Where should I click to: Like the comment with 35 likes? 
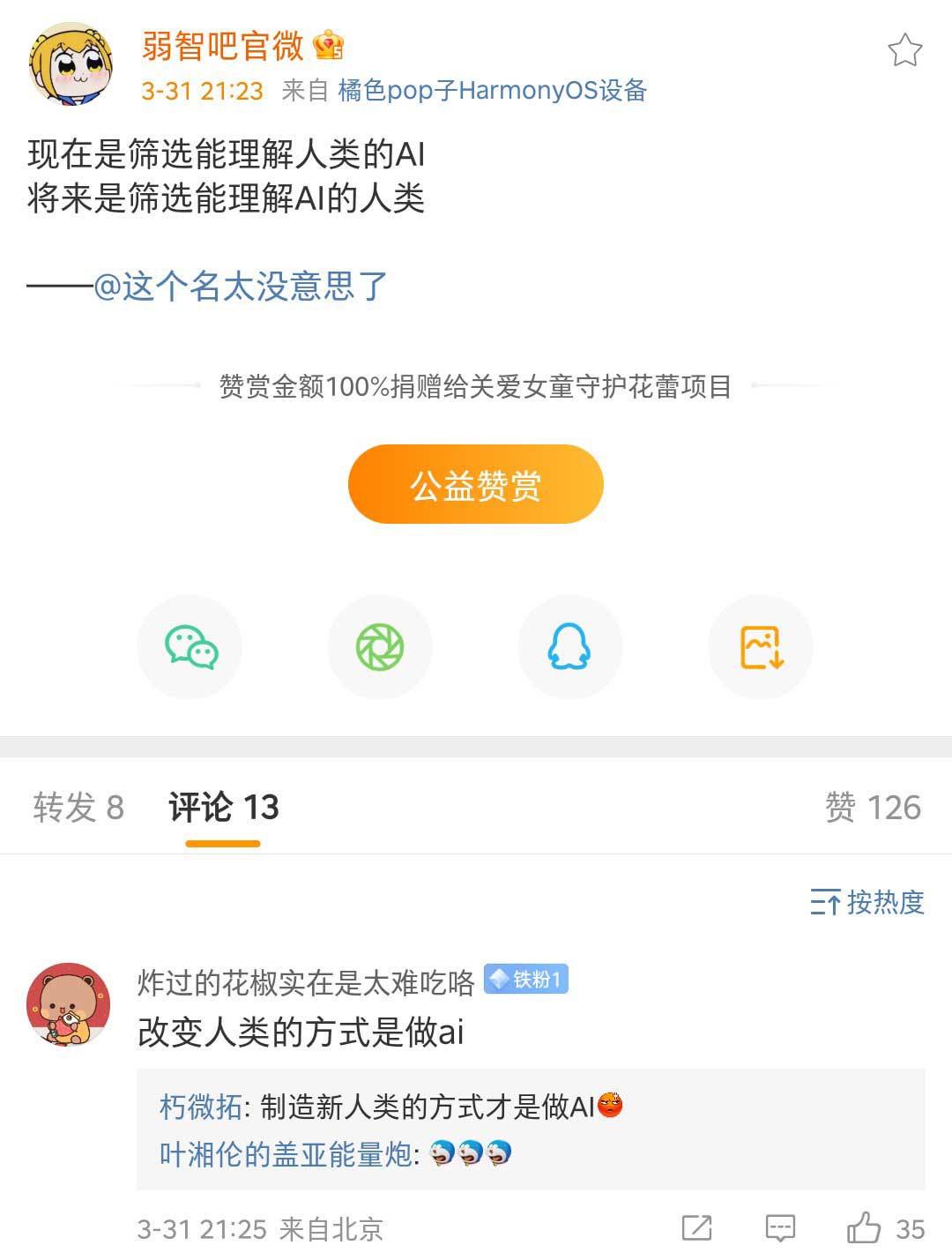coord(865,1227)
